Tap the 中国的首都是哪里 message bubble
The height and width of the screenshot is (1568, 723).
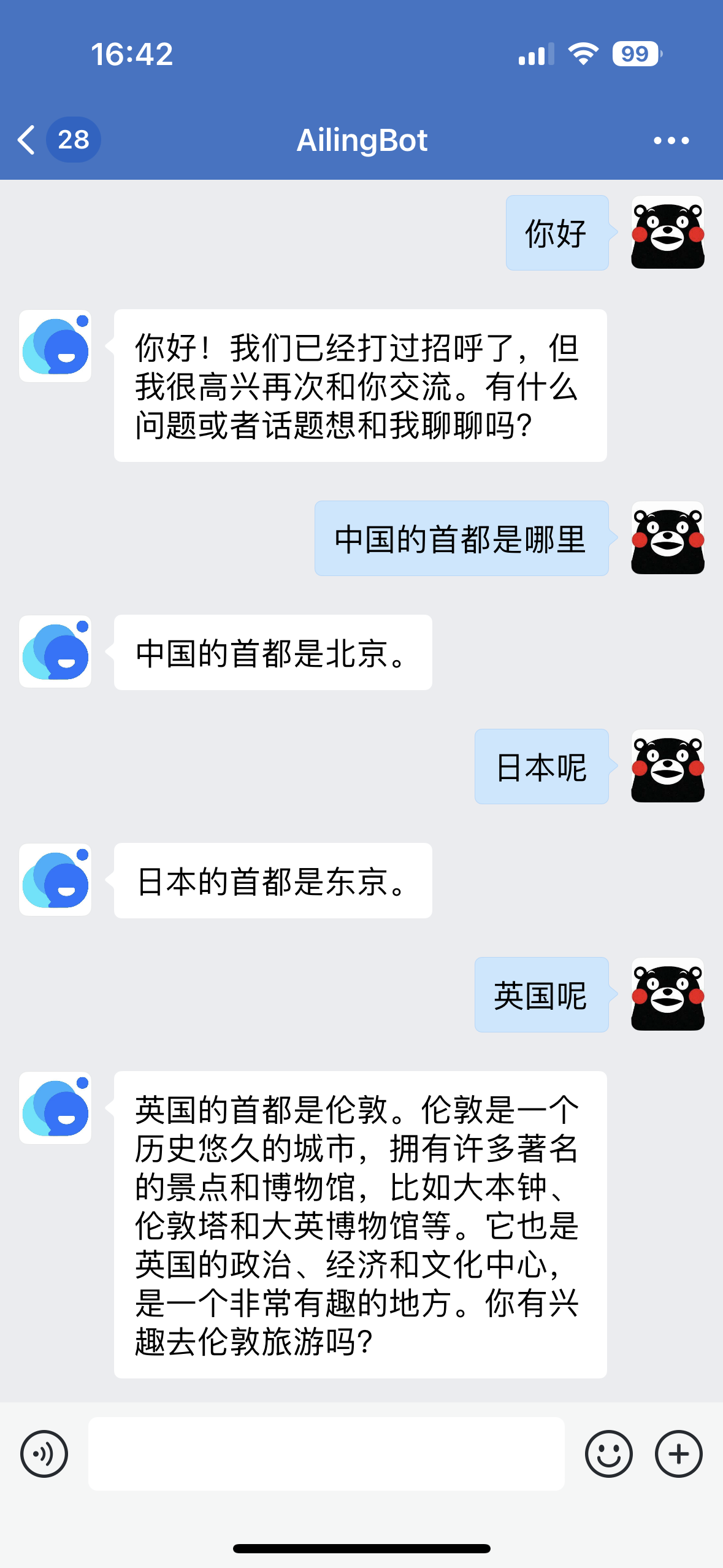[x=461, y=540]
